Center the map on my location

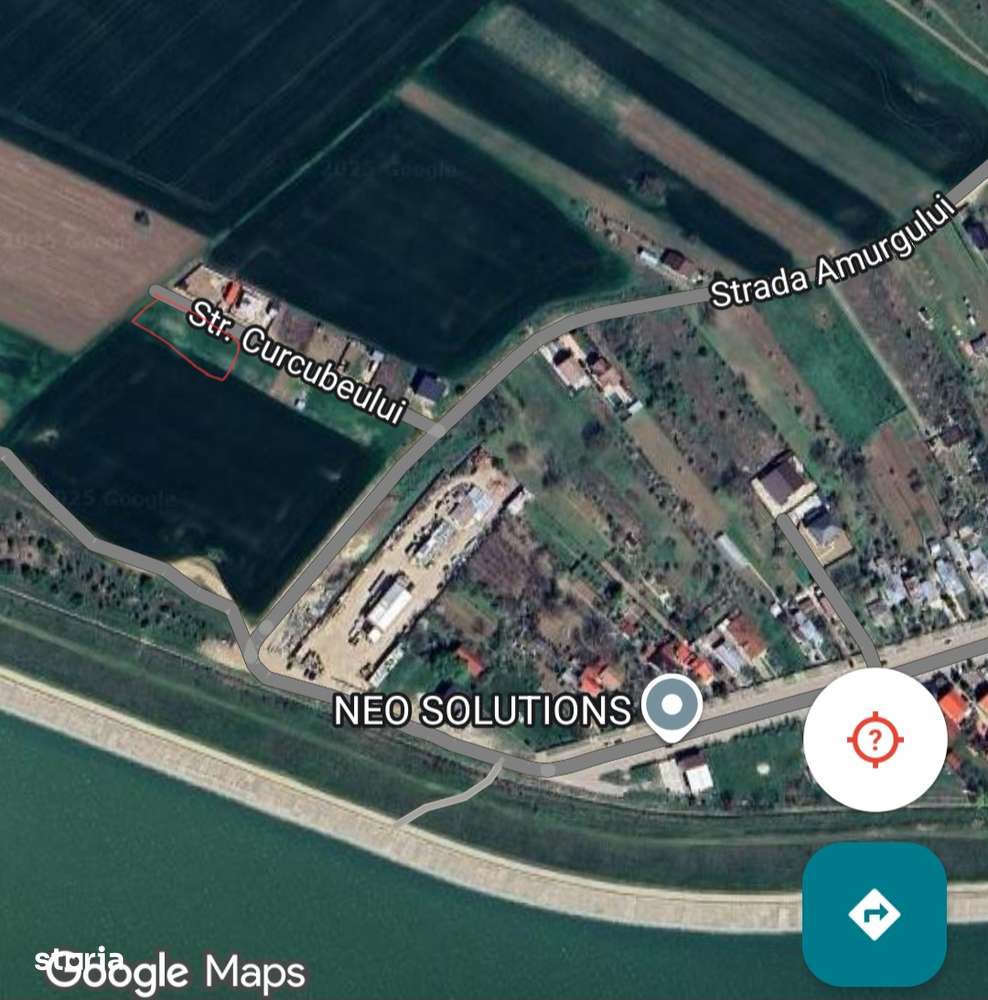point(875,741)
